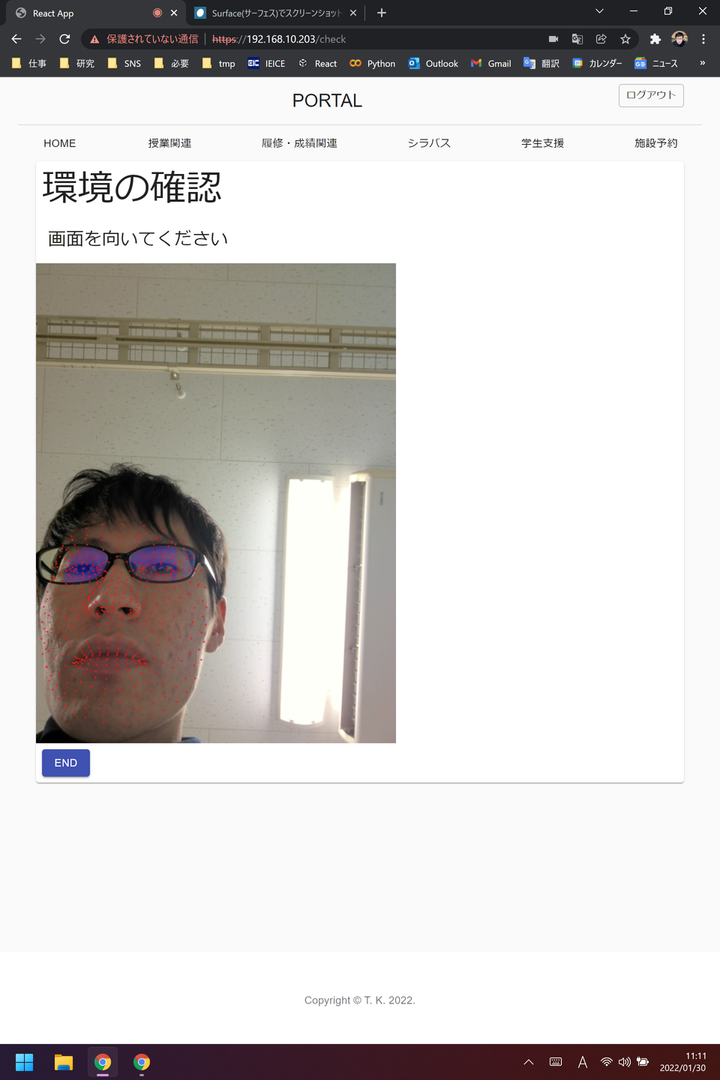Open the 研究 bookmarks folder

(x=77, y=63)
